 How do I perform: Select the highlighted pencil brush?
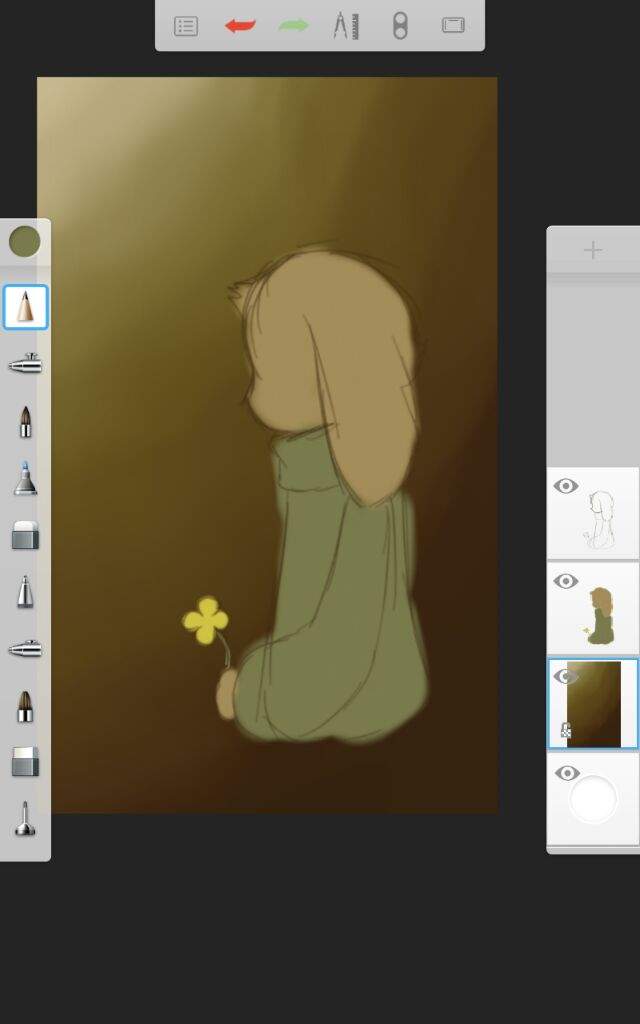[x=25, y=307]
